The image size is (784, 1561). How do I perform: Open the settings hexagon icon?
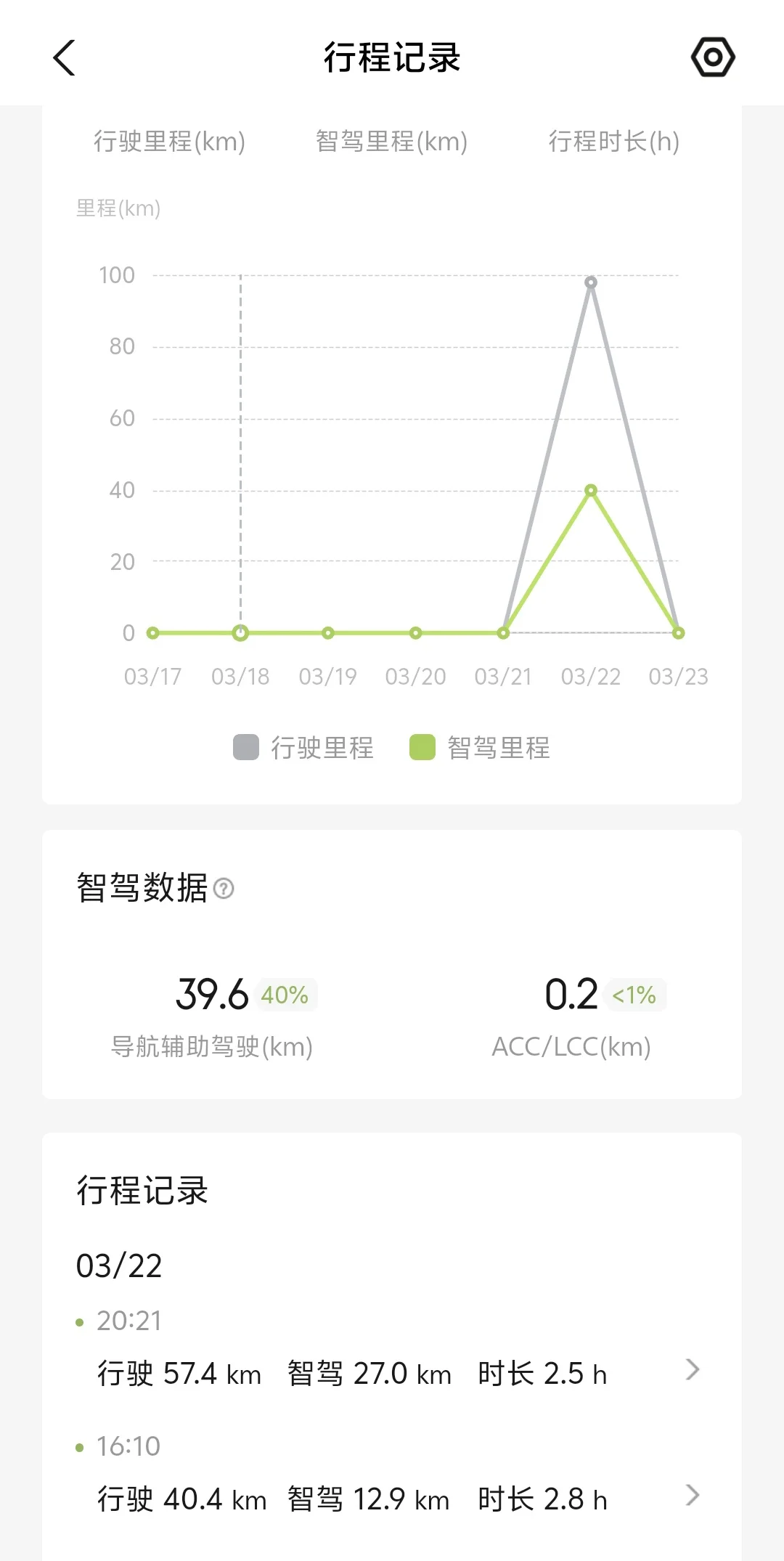[713, 57]
